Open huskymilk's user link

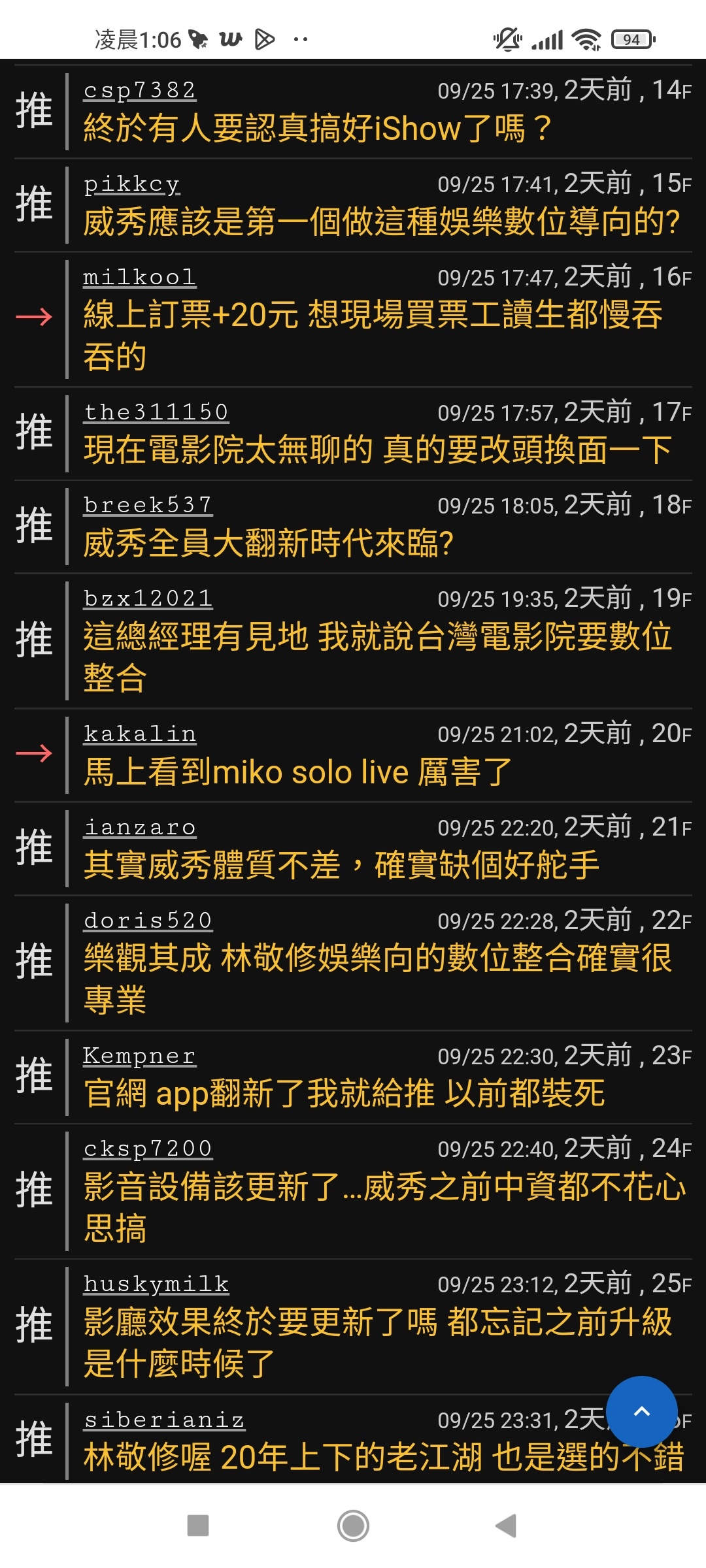pos(156,1284)
